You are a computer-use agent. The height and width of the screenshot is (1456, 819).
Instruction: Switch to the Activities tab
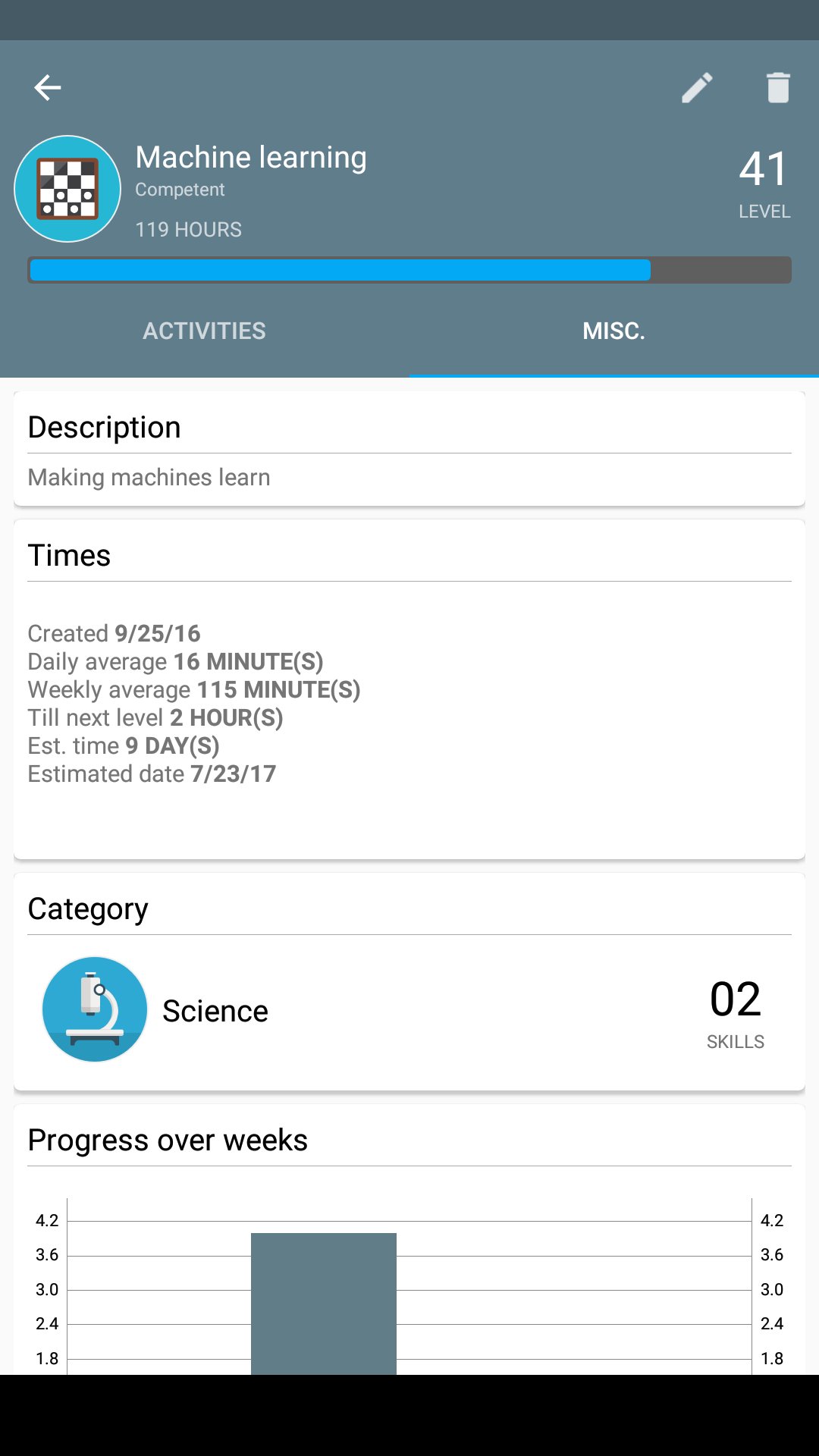(205, 331)
